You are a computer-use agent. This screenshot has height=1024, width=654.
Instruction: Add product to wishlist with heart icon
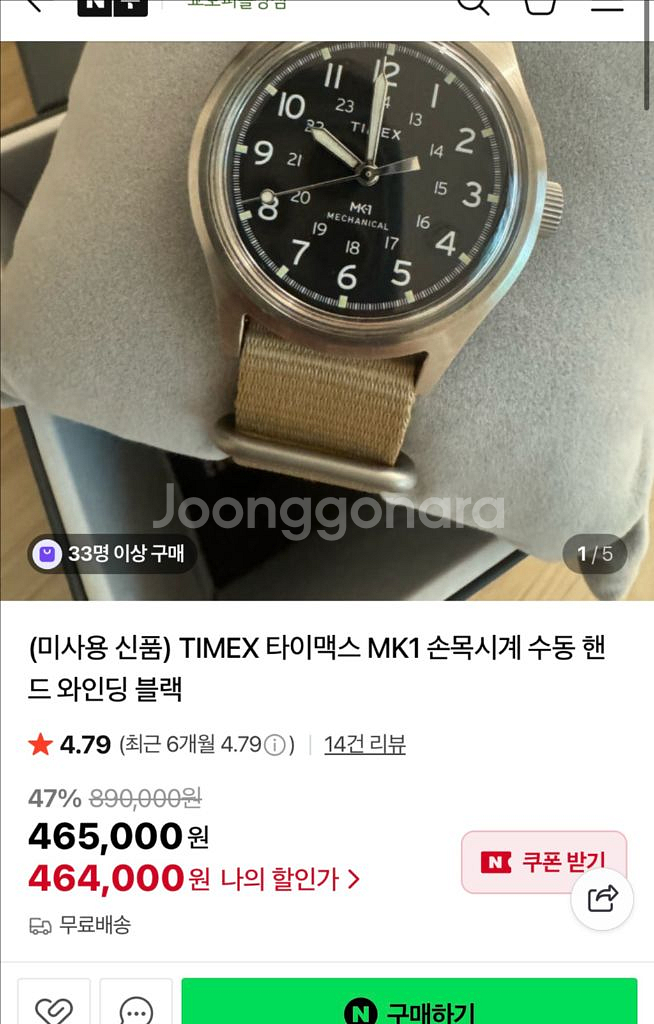tap(54, 1006)
